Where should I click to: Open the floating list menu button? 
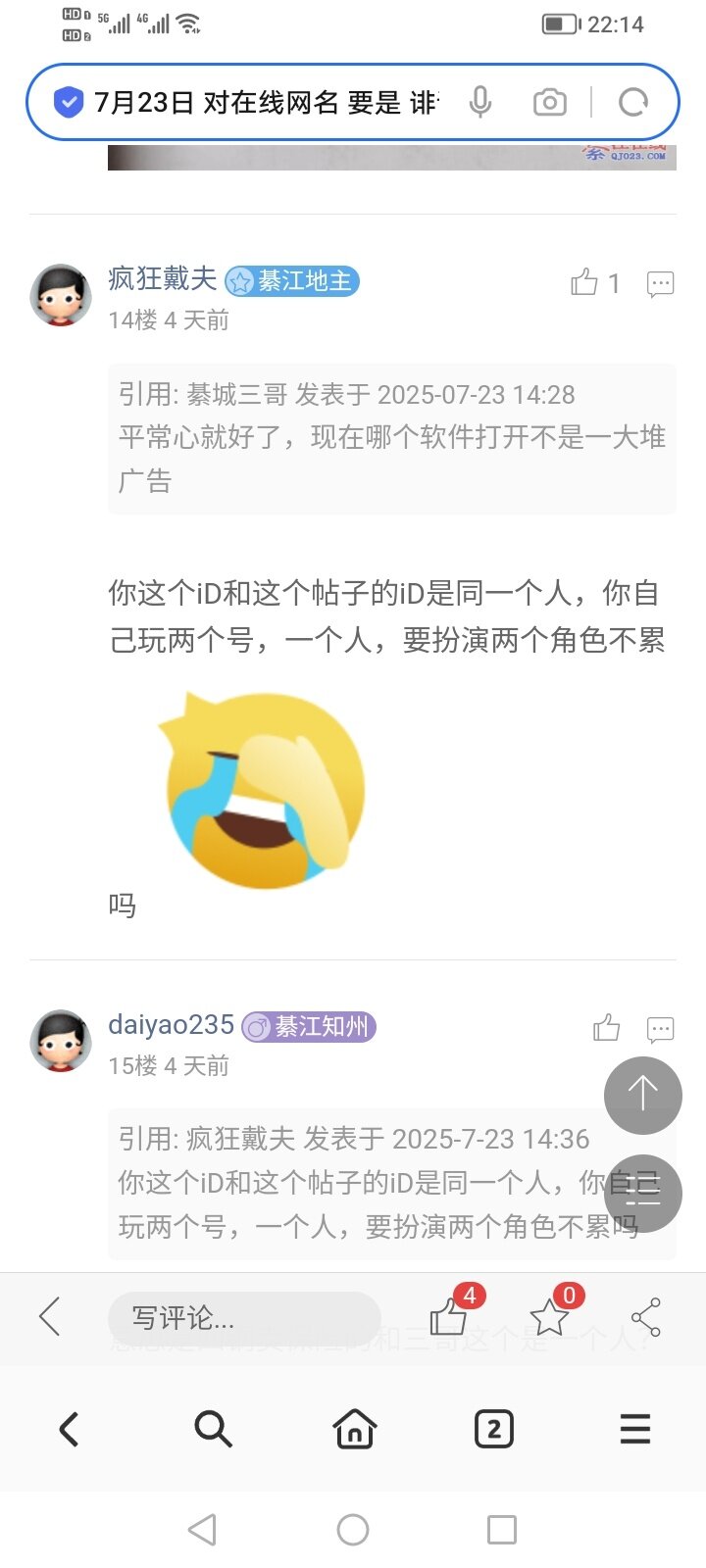pos(642,1193)
